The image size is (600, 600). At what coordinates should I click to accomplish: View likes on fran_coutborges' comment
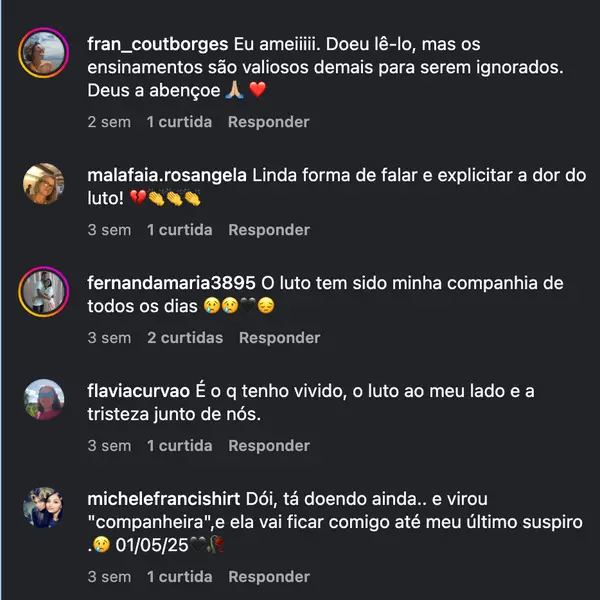179,122
